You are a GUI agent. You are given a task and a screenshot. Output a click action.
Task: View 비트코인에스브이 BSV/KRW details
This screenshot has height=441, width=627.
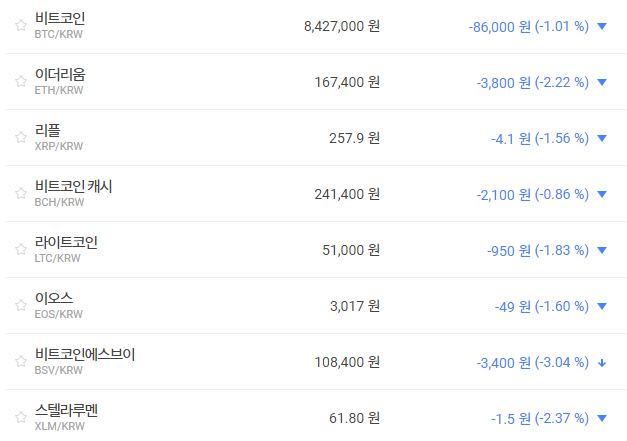pyautogui.click(x=84, y=354)
